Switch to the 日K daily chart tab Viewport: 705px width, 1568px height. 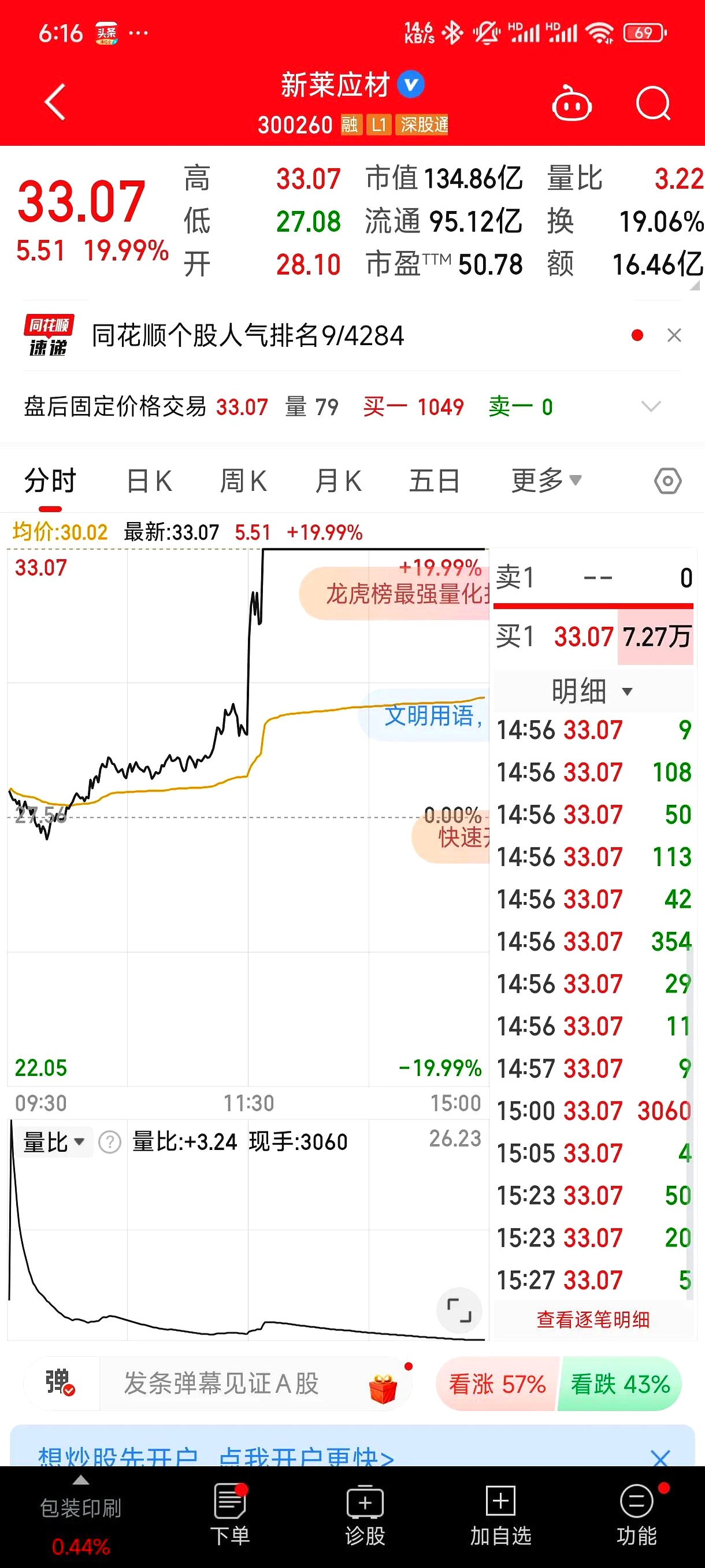point(148,480)
